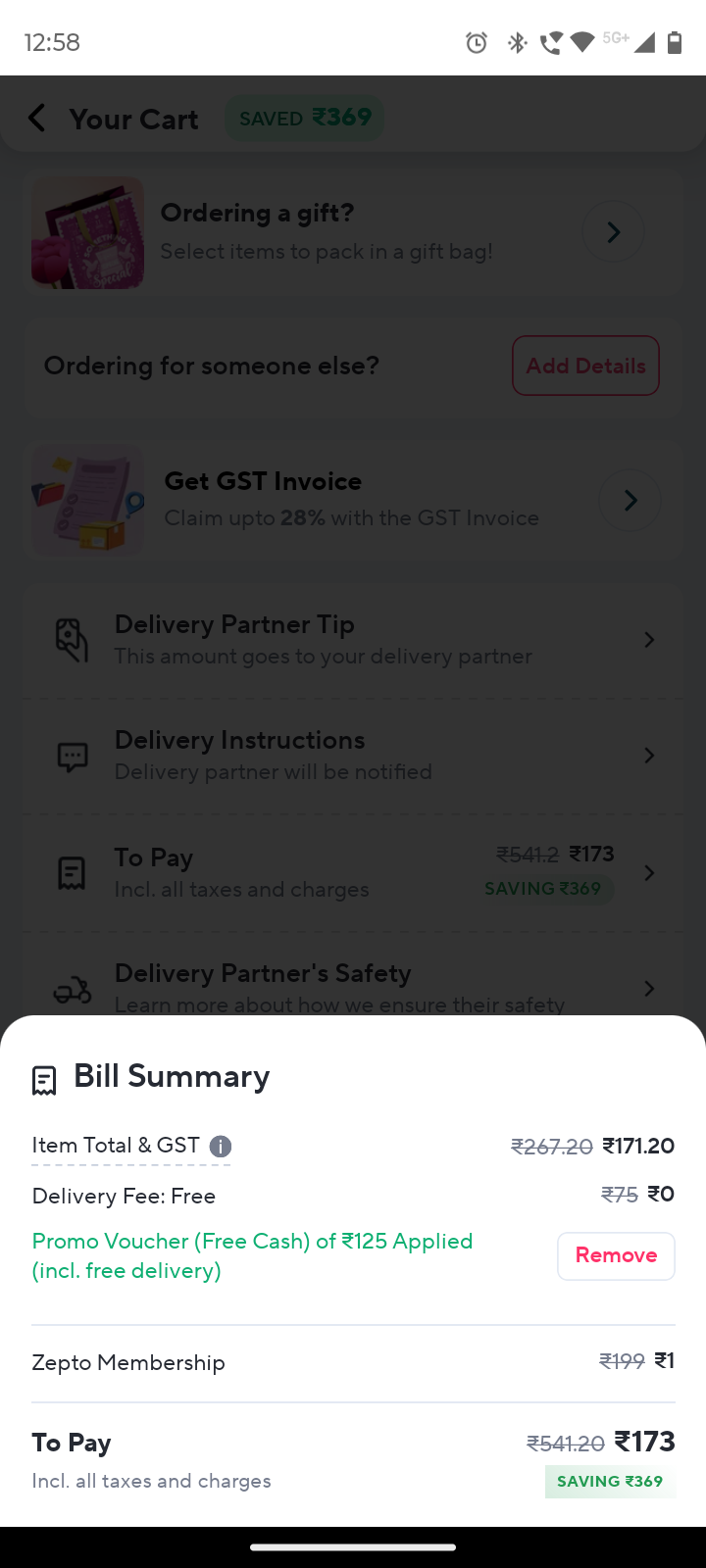Open the Get GST Invoice card

coord(353,500)
